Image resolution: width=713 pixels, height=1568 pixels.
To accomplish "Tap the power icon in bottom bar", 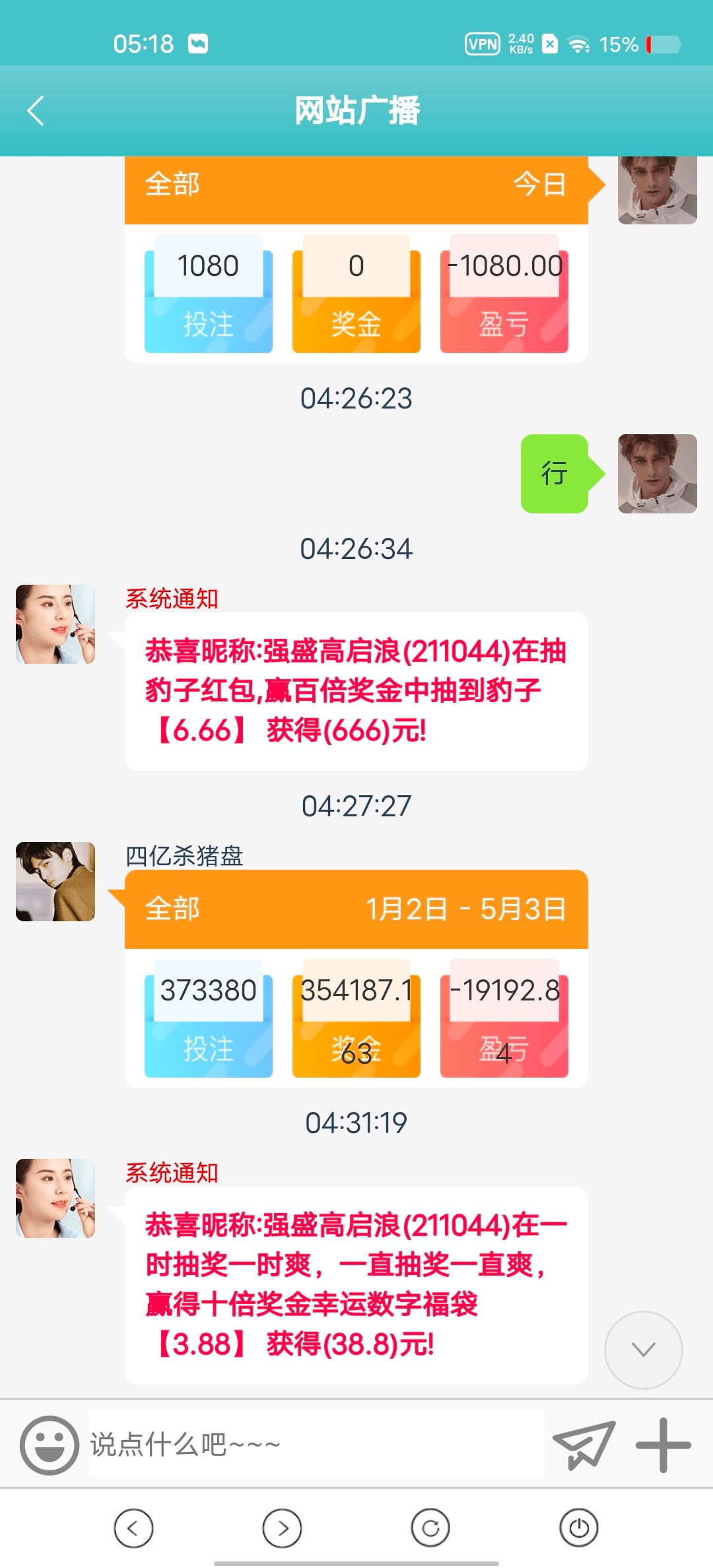I will [579, 1528].
